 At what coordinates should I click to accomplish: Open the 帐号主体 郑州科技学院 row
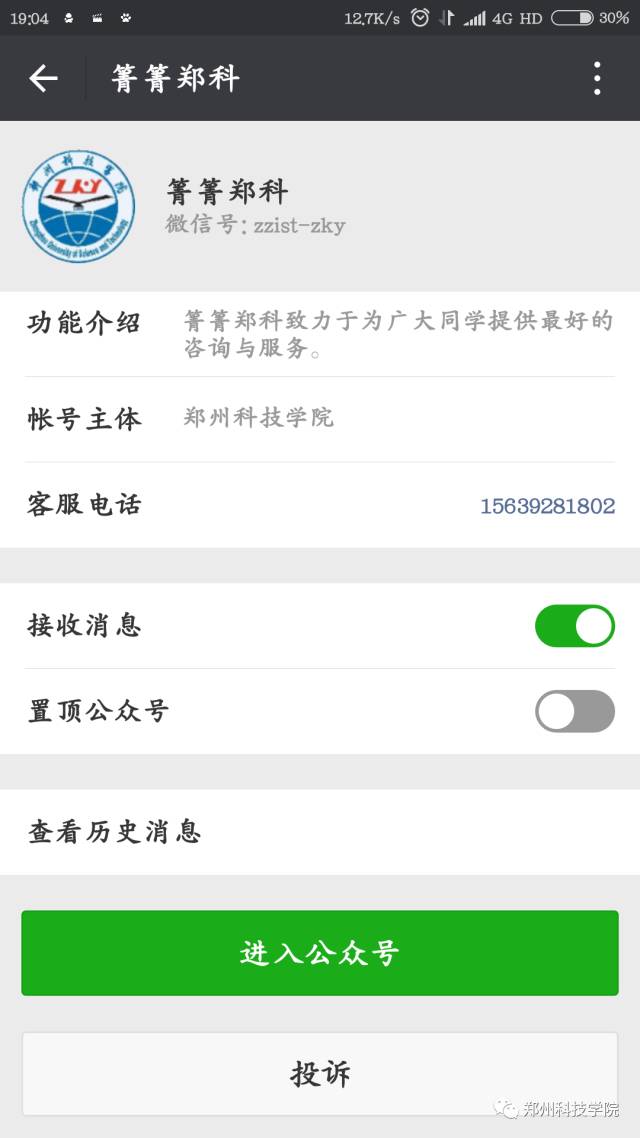click(x=320, y=419)
